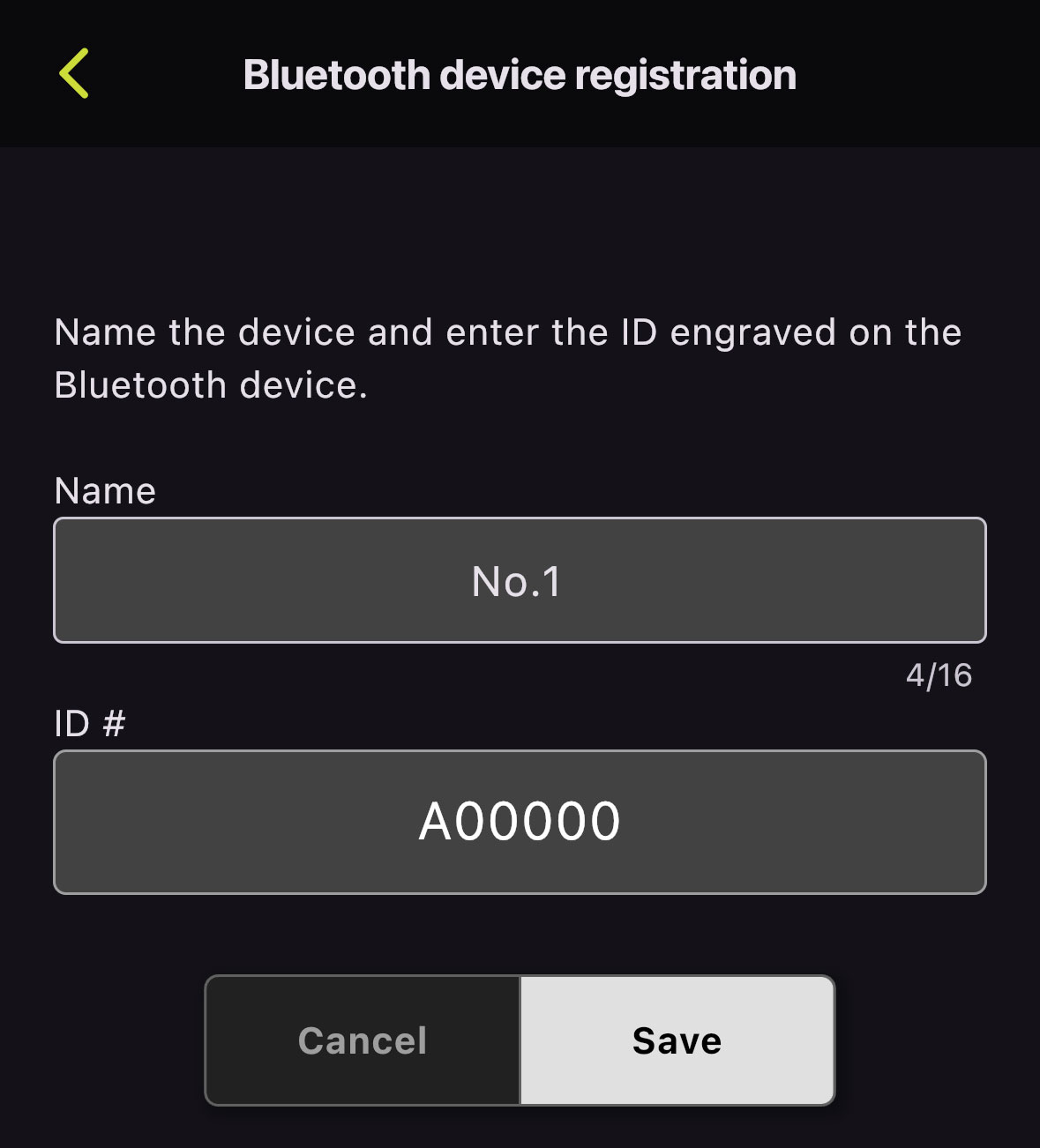
Task: Save the Bluetooth device registration
Action: click(x=677, y=1040)
